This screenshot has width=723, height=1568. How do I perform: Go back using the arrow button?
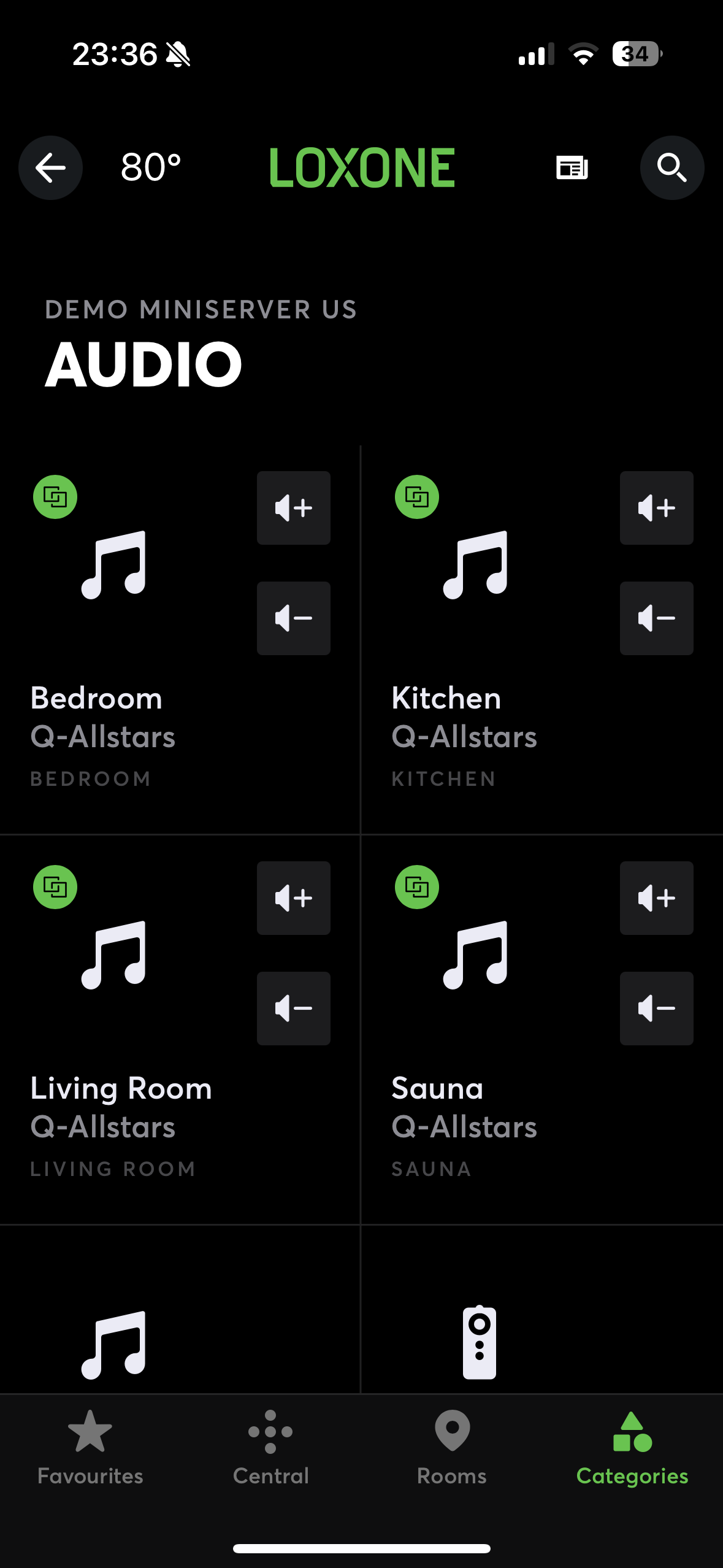click(x=50, y=167)
